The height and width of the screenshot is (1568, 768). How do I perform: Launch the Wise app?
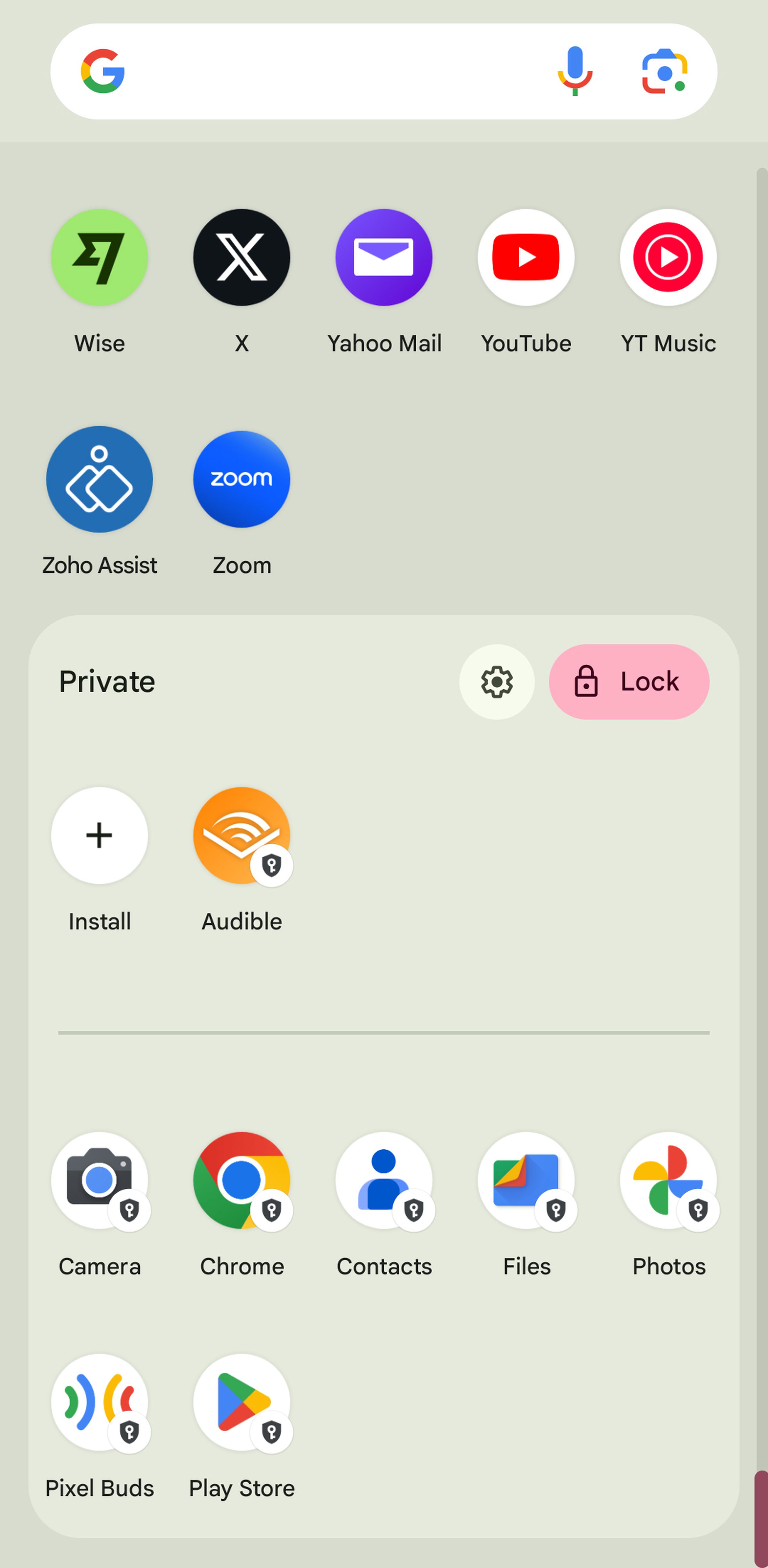[99, 257]
